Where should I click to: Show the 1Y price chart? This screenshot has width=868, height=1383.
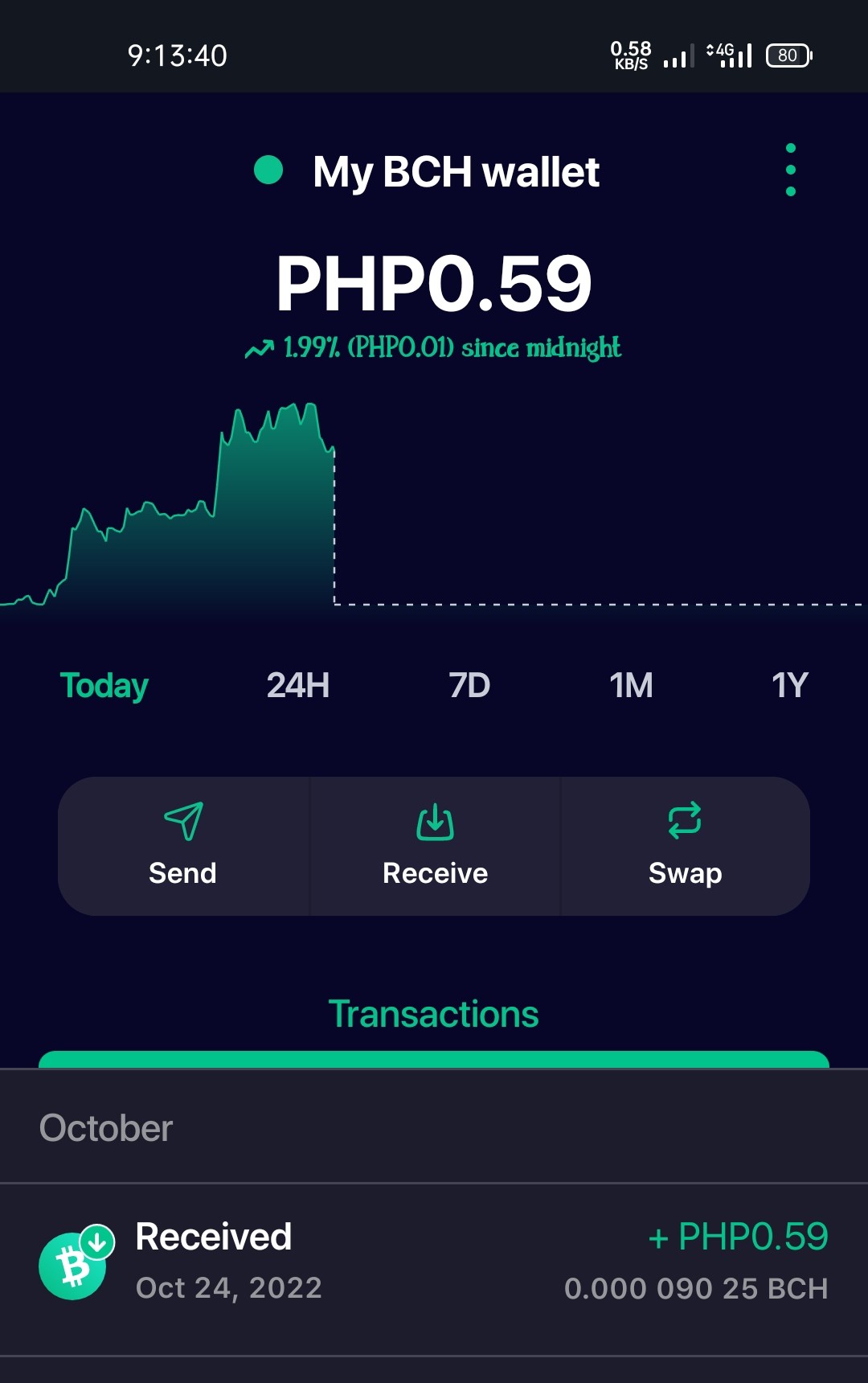coord(790,685)
